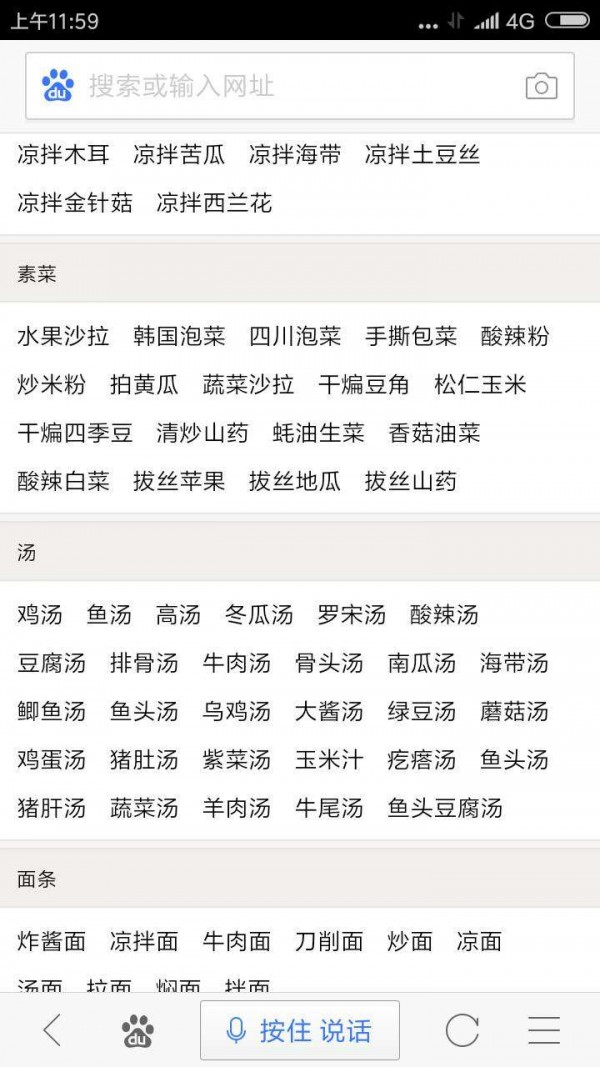600x1067 pixels.
Task: Open the 罗宋汤 soup link
Action: tap(351, 614)
